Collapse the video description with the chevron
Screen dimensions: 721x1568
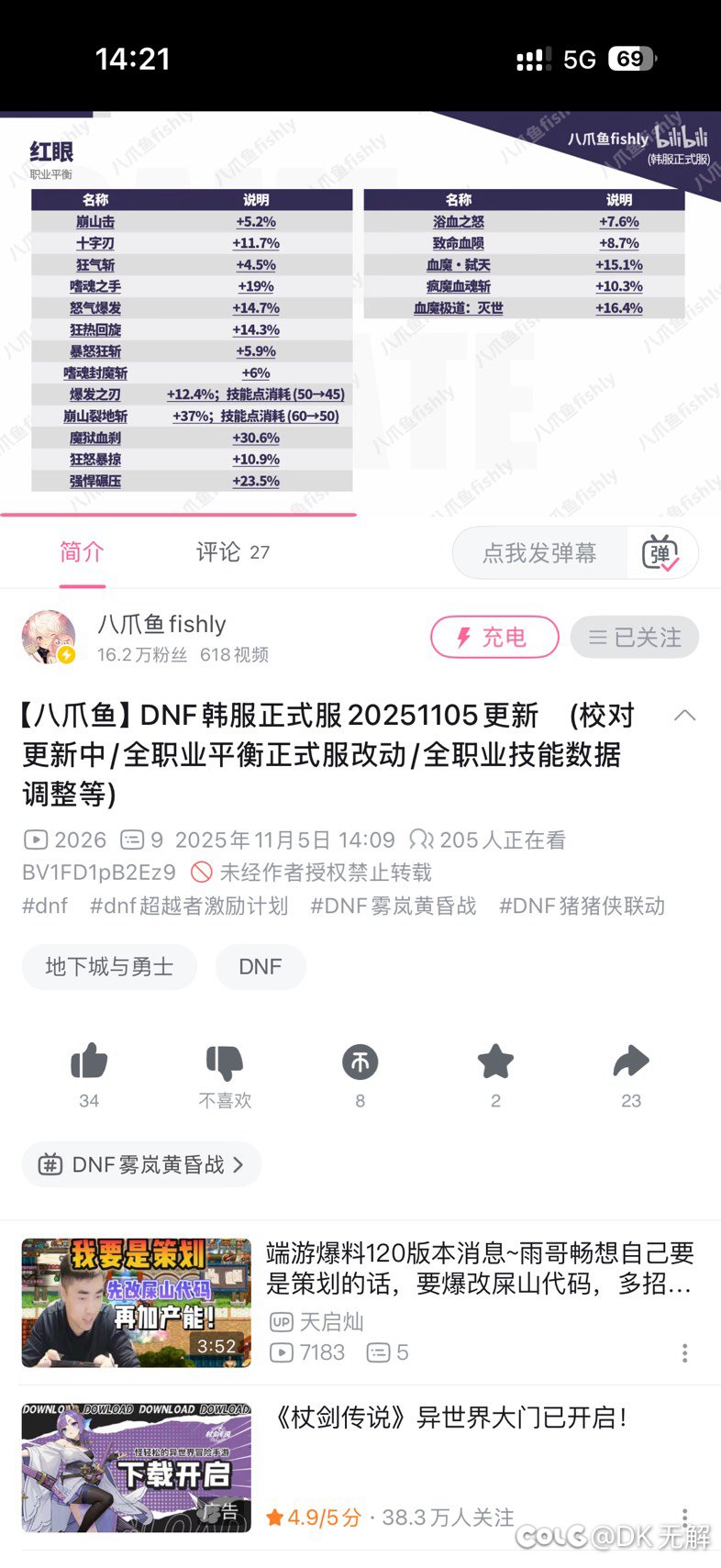pyautogui.click(x=686, y=716)
